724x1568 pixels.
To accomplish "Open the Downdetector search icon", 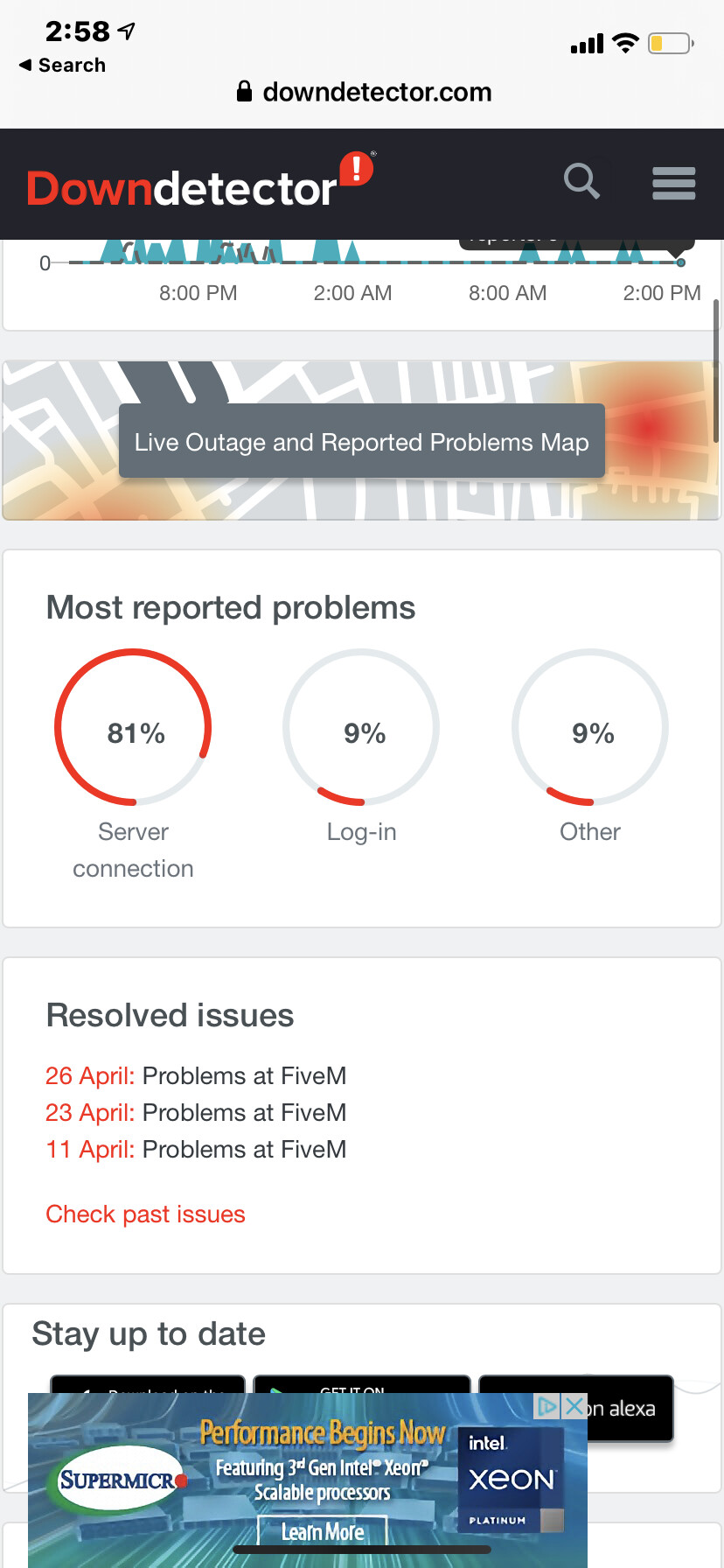I will (x=581, y=182).
